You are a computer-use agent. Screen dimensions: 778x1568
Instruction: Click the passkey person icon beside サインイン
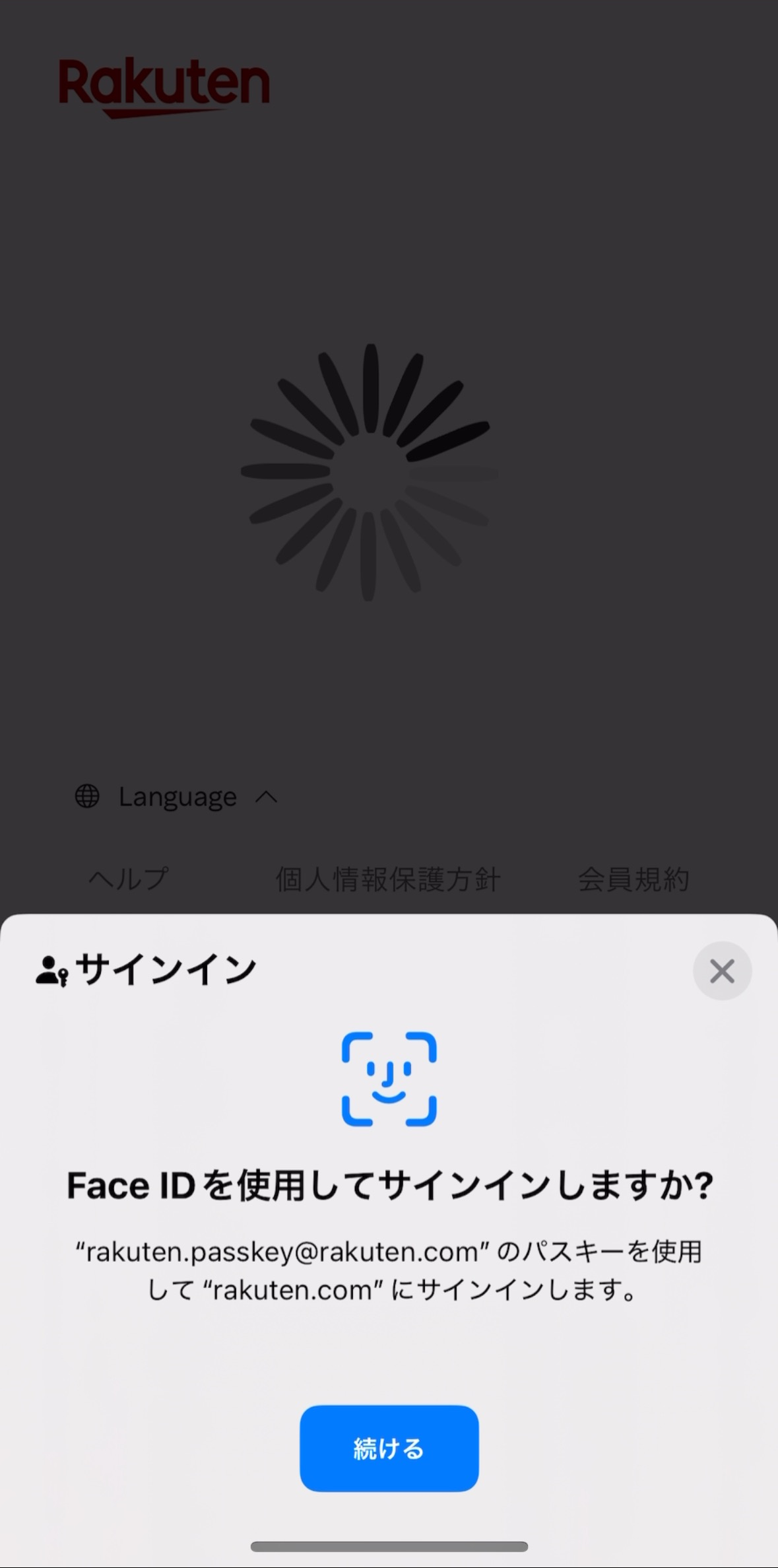click(51, 970)
